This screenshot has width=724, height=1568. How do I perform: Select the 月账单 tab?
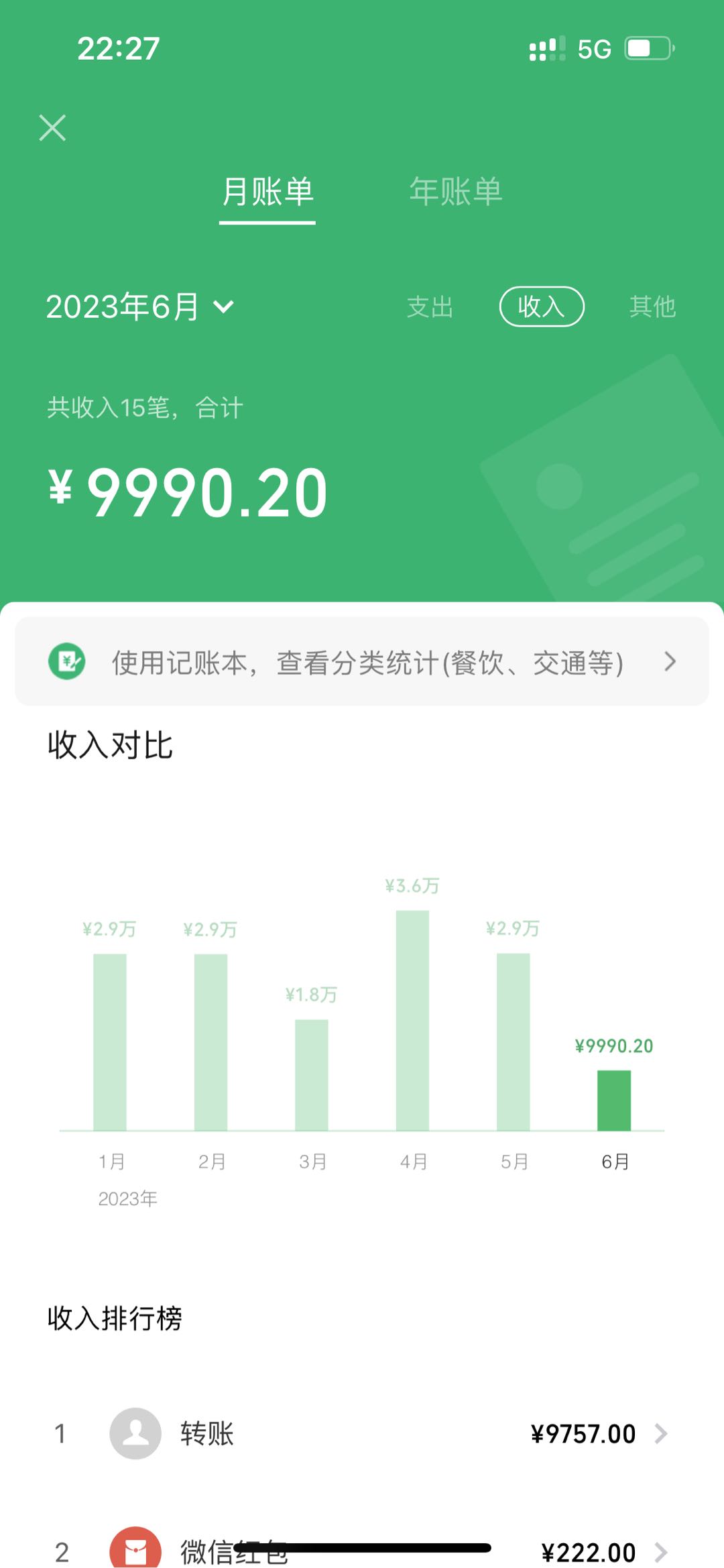267,192
